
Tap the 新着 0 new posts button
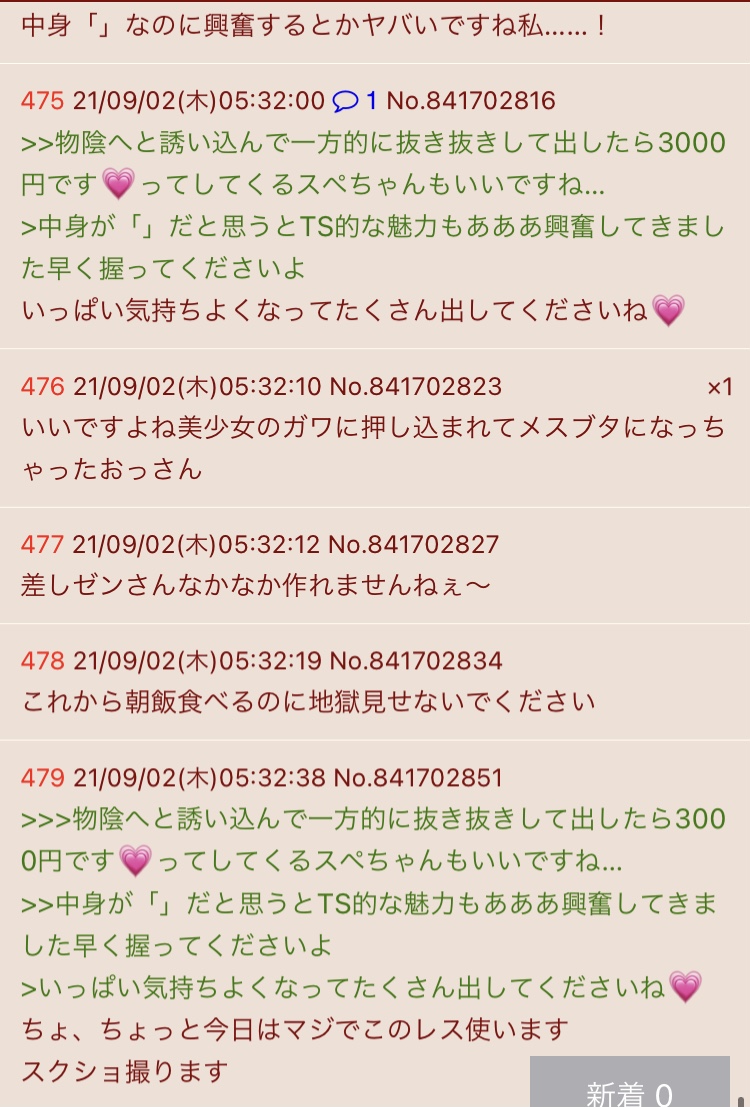tap(629, 1087)
